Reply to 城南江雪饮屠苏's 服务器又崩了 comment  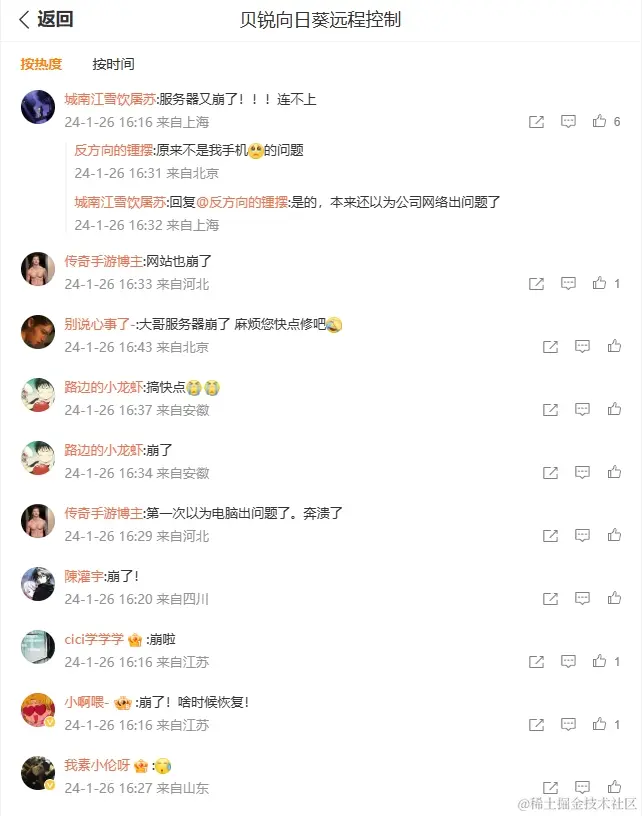tap(568, 122)
